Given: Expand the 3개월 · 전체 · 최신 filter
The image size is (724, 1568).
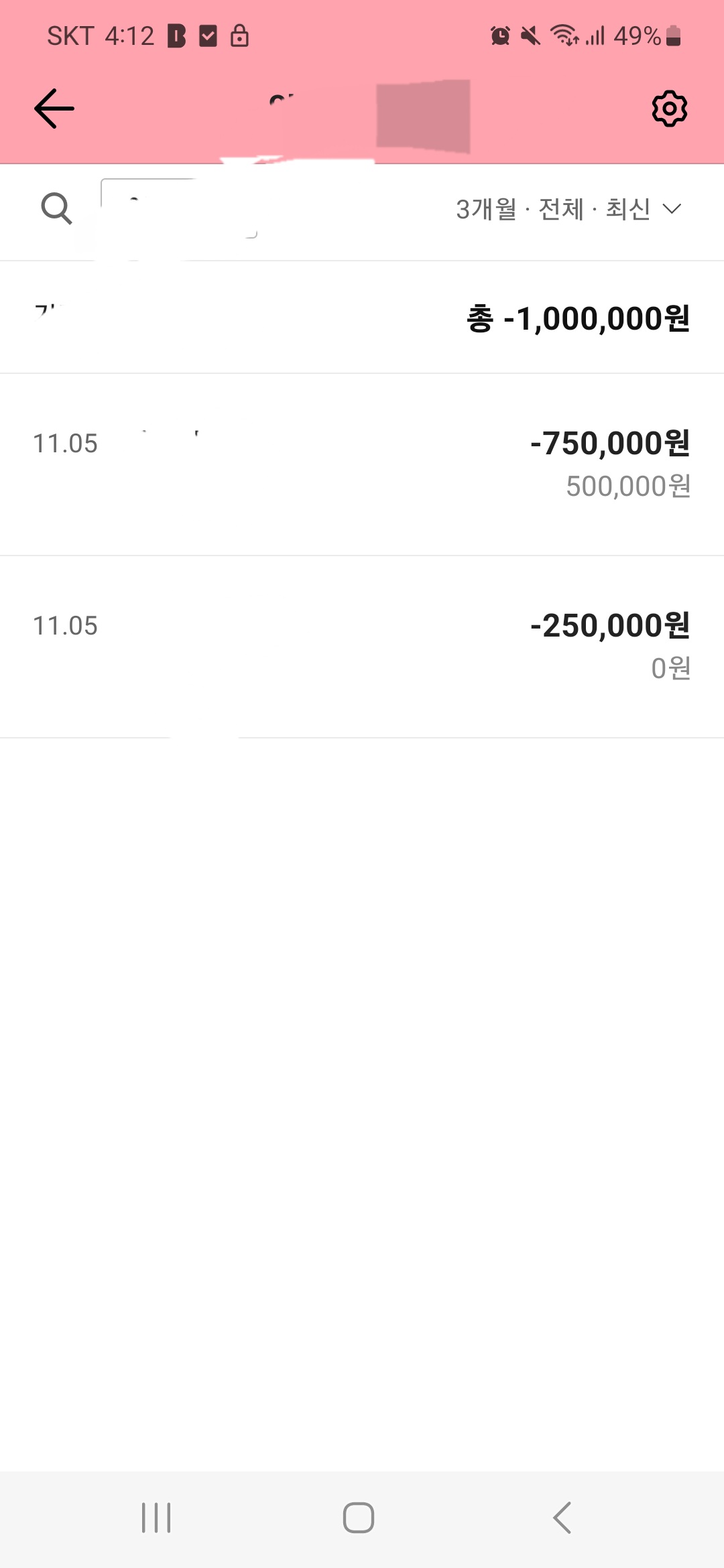Looking at the screenshot, I should click(568, 209).
